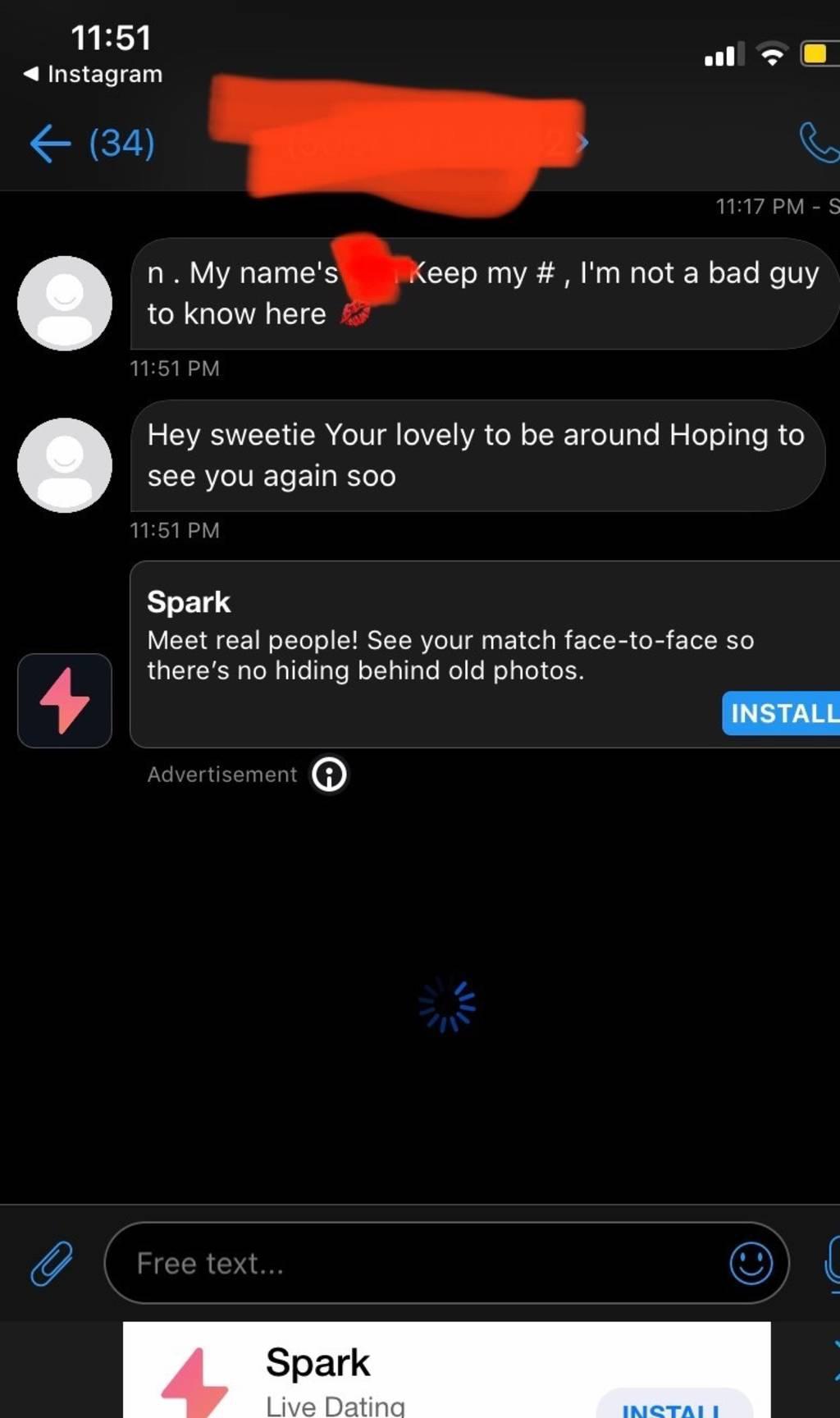Image resolution: width=840 pixels, height=1418 pixels.
Task: Focus the Free text message field
Action: coord(410,1263)
